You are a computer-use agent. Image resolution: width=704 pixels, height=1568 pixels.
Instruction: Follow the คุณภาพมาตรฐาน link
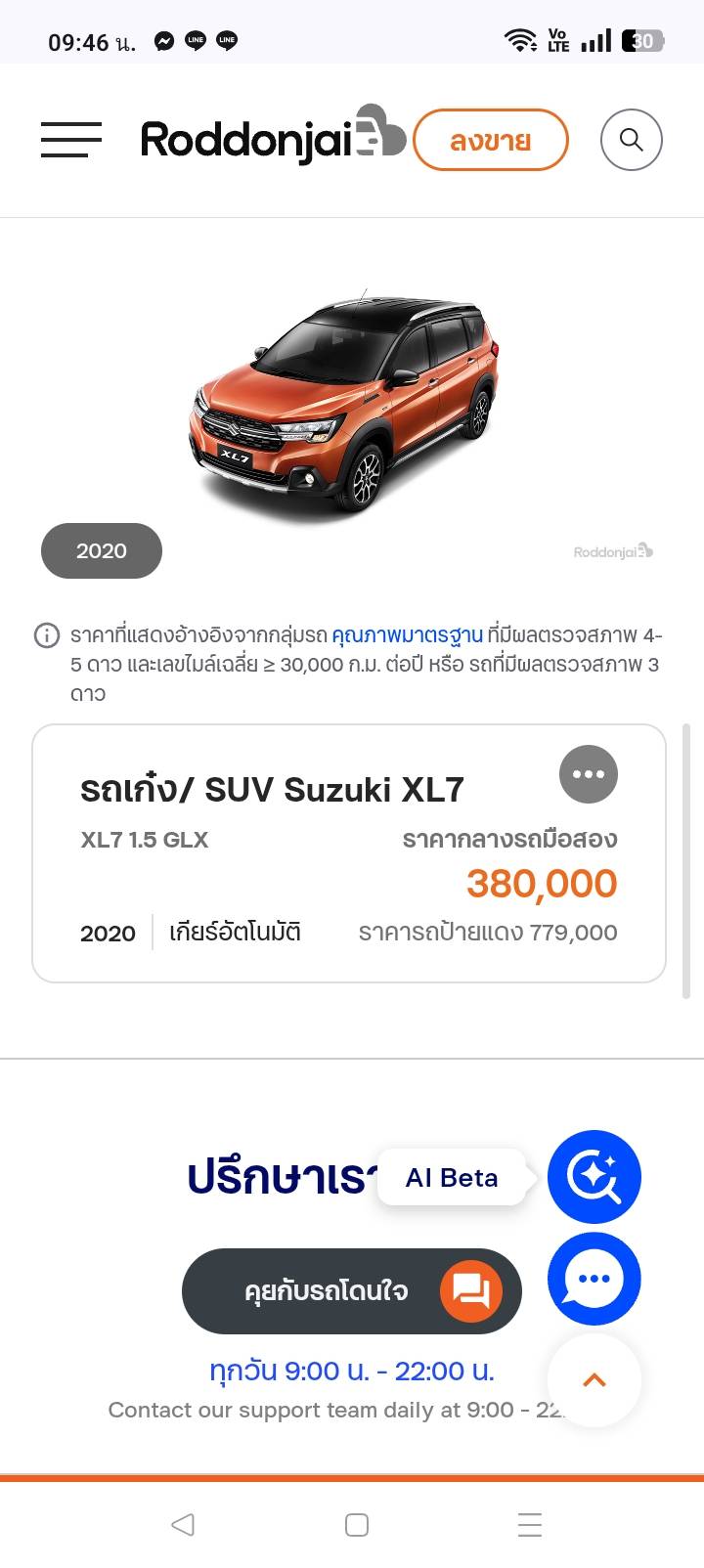(x=407, y=635)
